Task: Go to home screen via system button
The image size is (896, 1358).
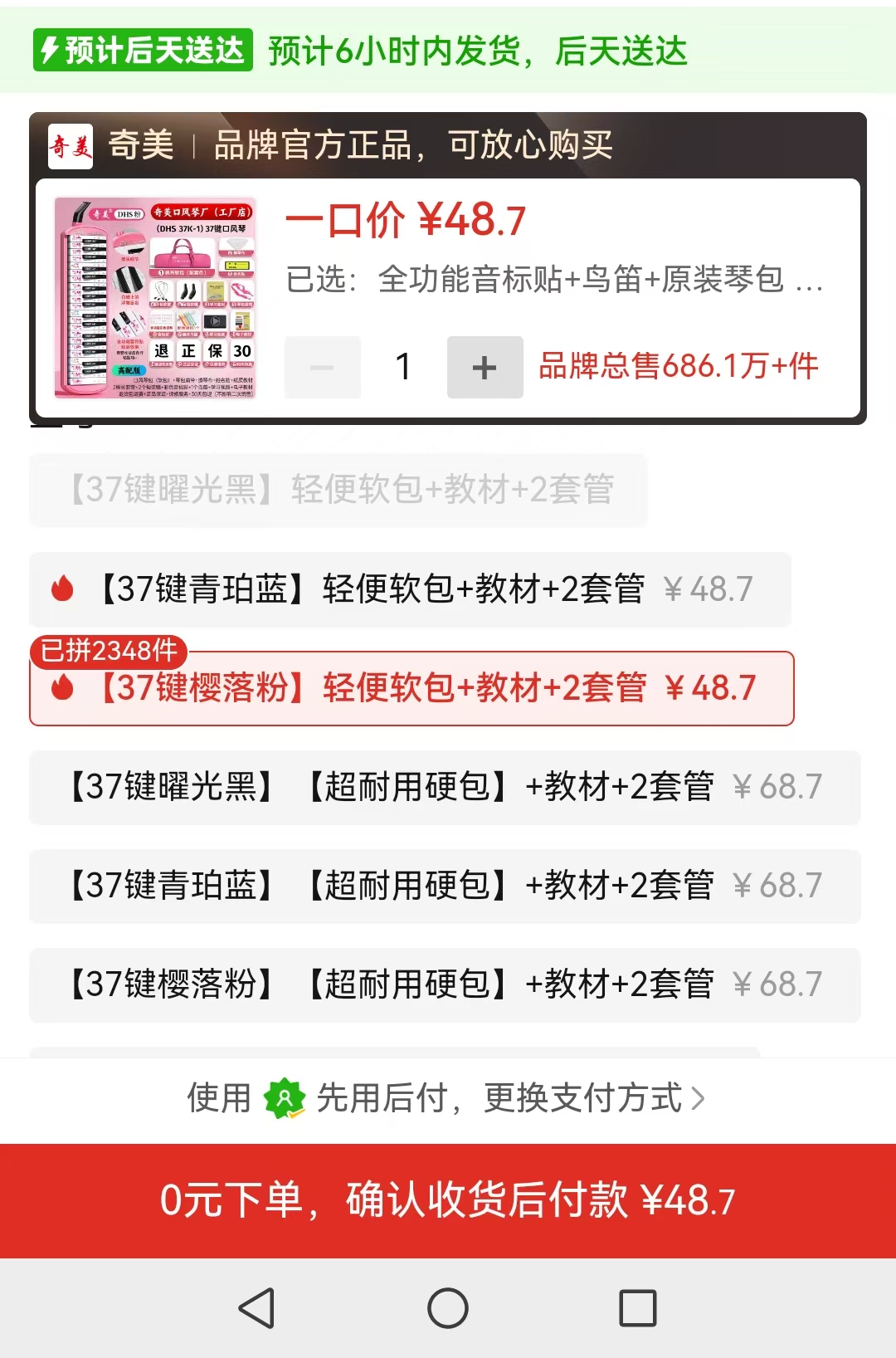Action: point(448,1308)
